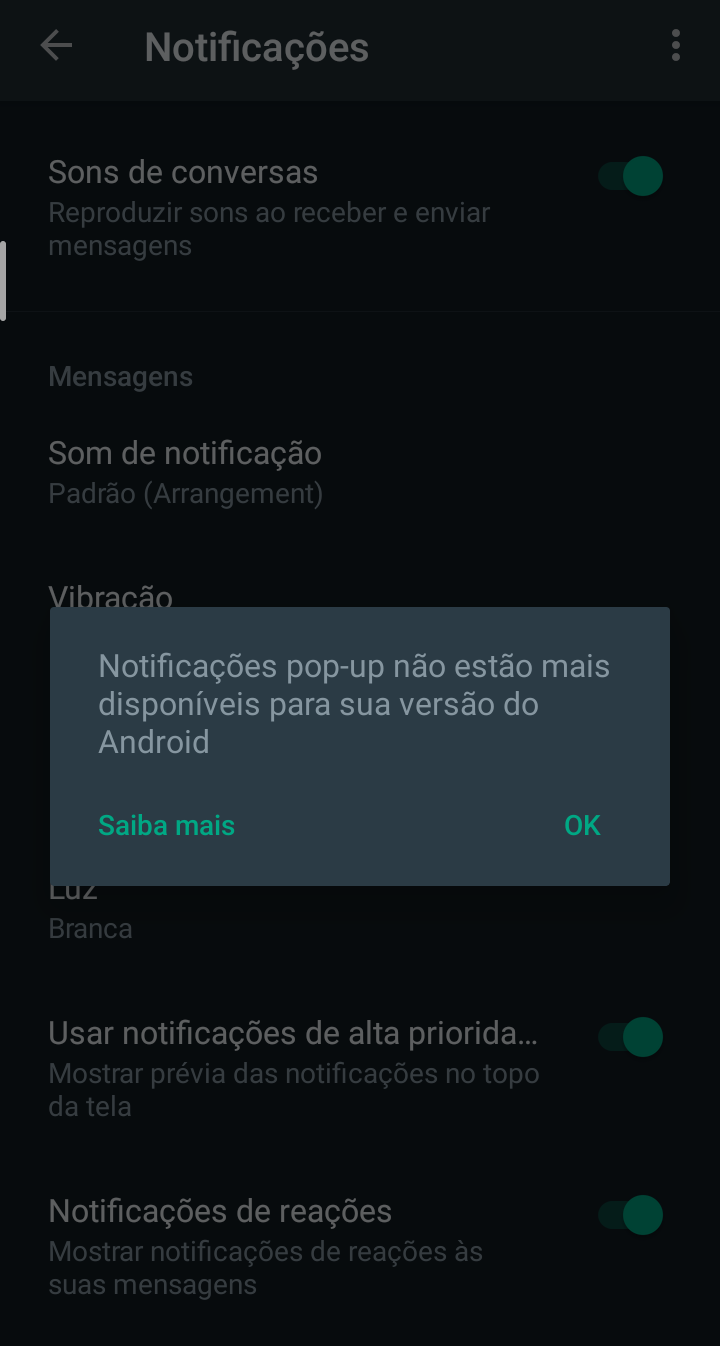Select Padrão (Arrangement) notification sound
Viewport: 720px width, 1346px height.
pos(185,493)
